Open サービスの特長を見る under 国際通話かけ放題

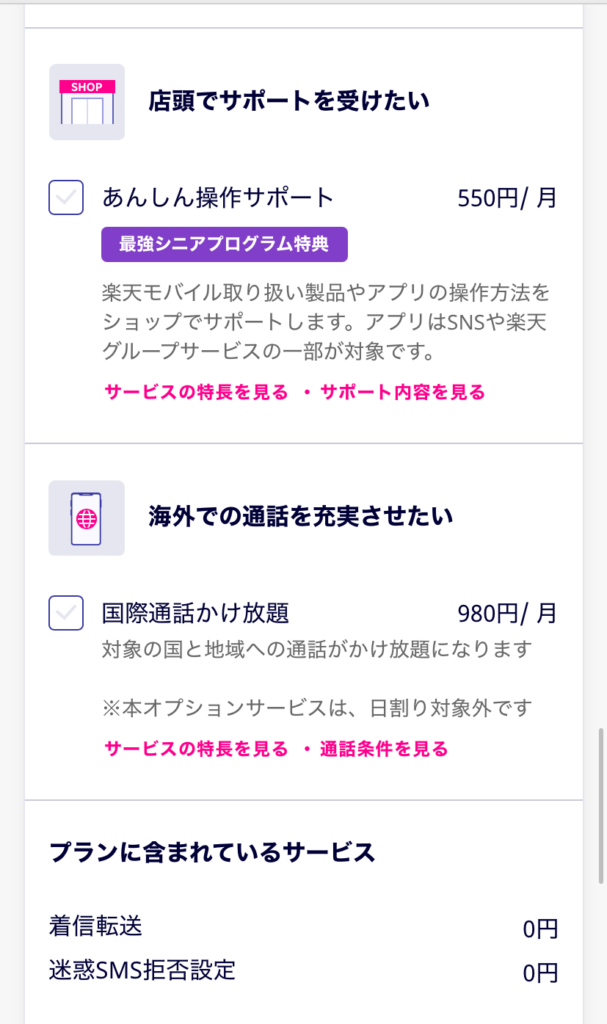click(196, 748)
